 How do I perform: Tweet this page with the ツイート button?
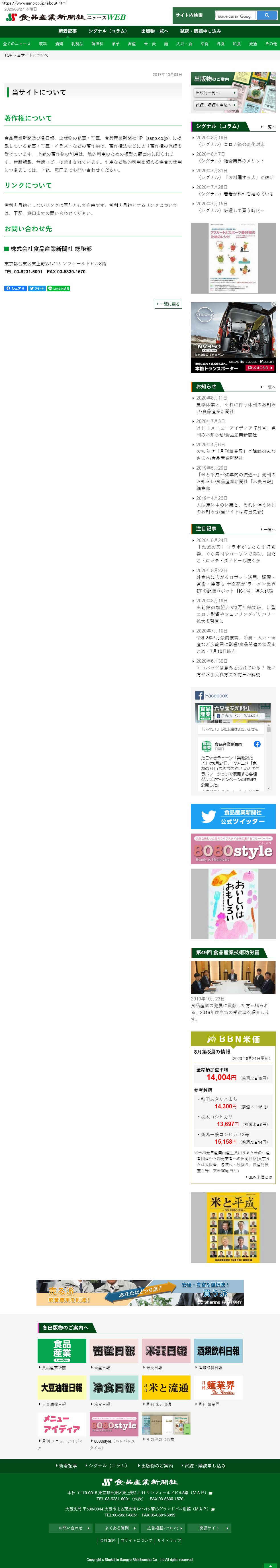coord(36,288)
